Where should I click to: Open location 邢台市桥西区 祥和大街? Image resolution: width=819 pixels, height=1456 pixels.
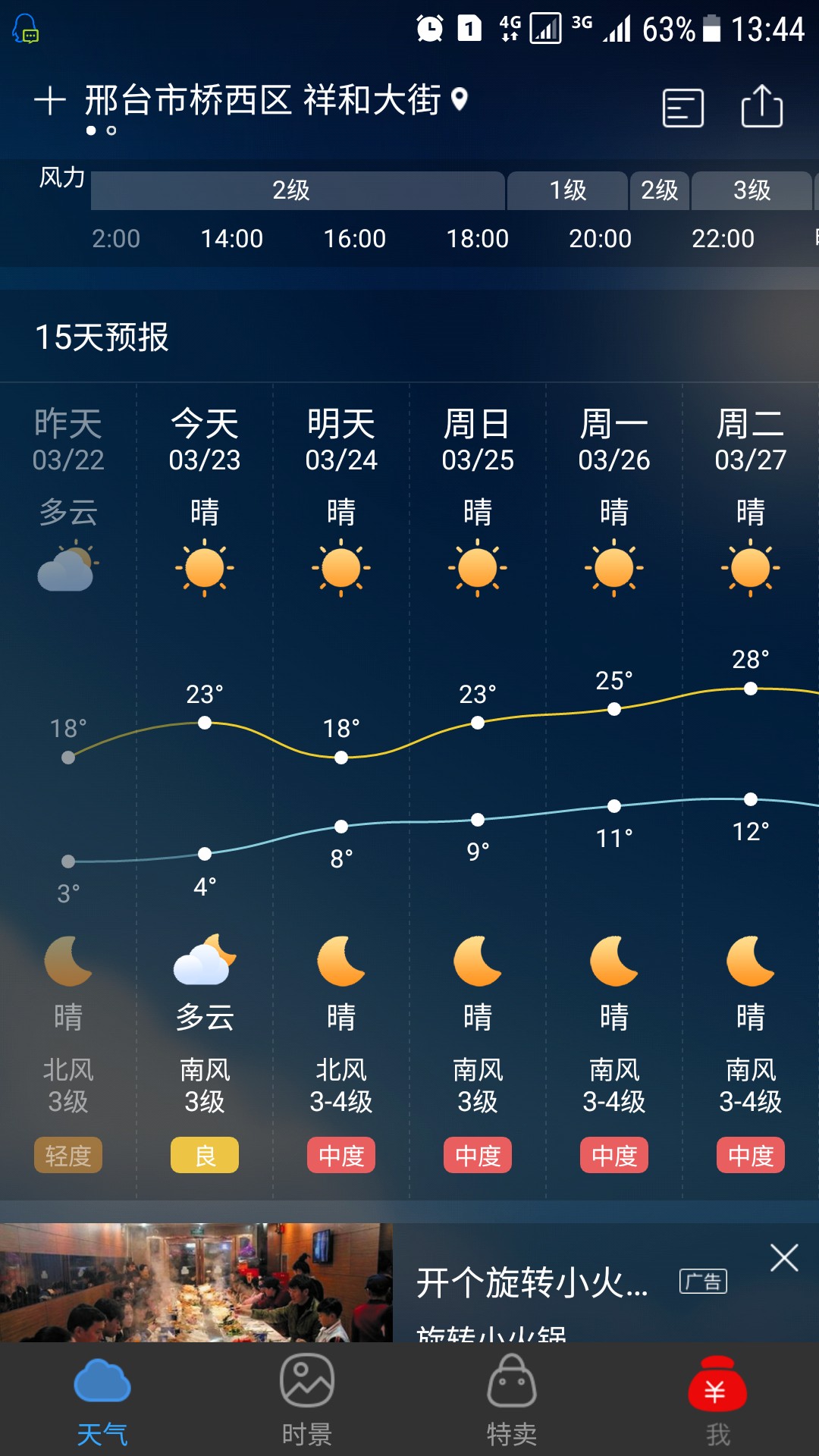pos(276,100)
